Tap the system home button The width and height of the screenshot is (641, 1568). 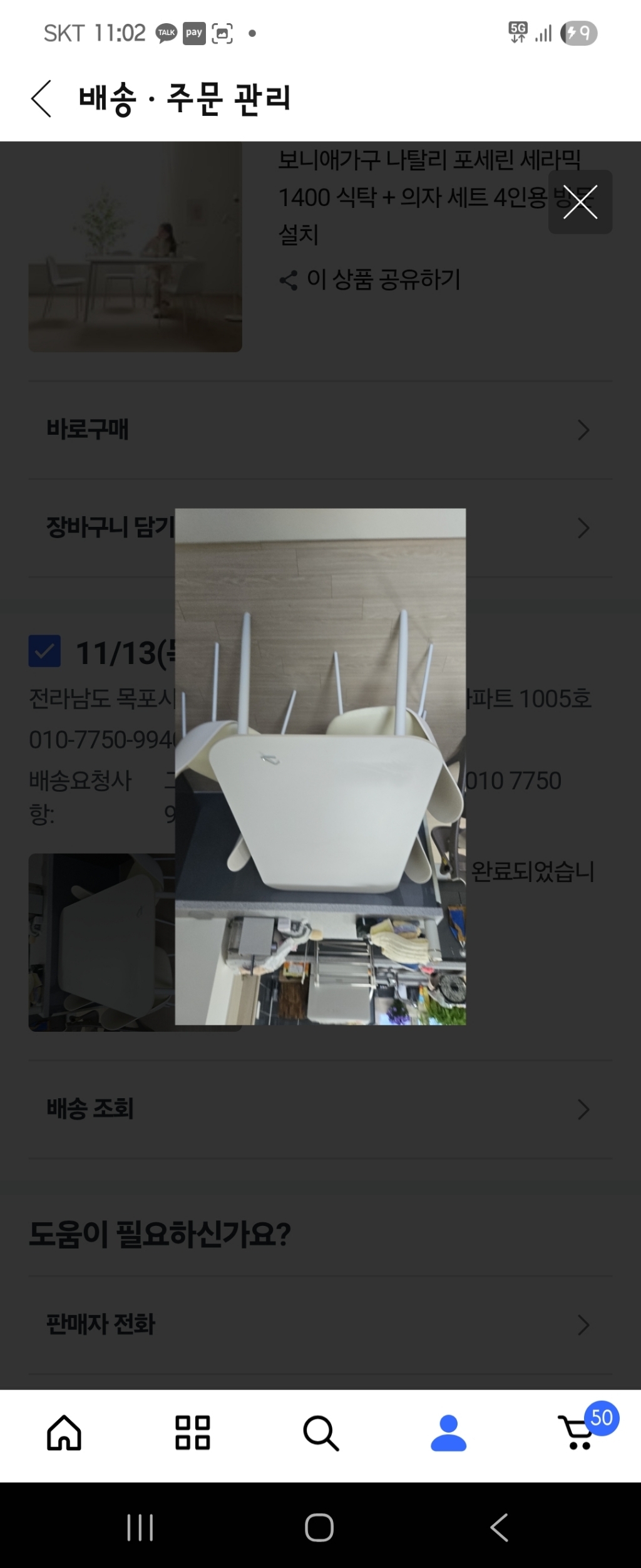(x=319, y=1527)
